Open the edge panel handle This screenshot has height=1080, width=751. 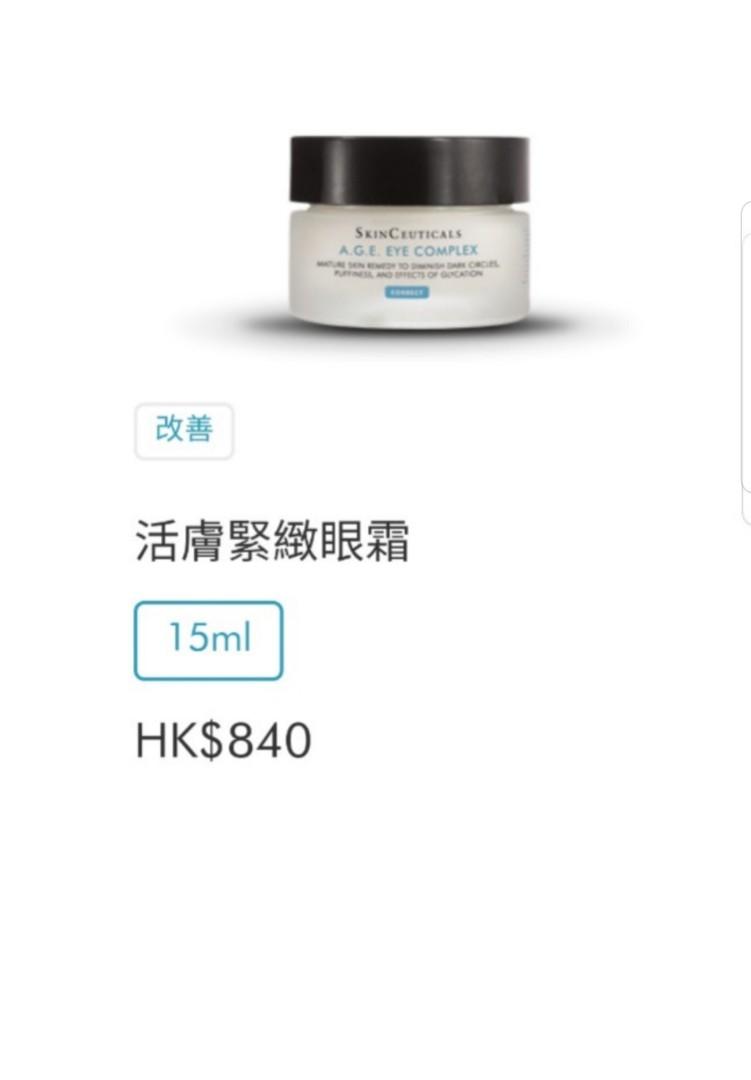(745, 362)
